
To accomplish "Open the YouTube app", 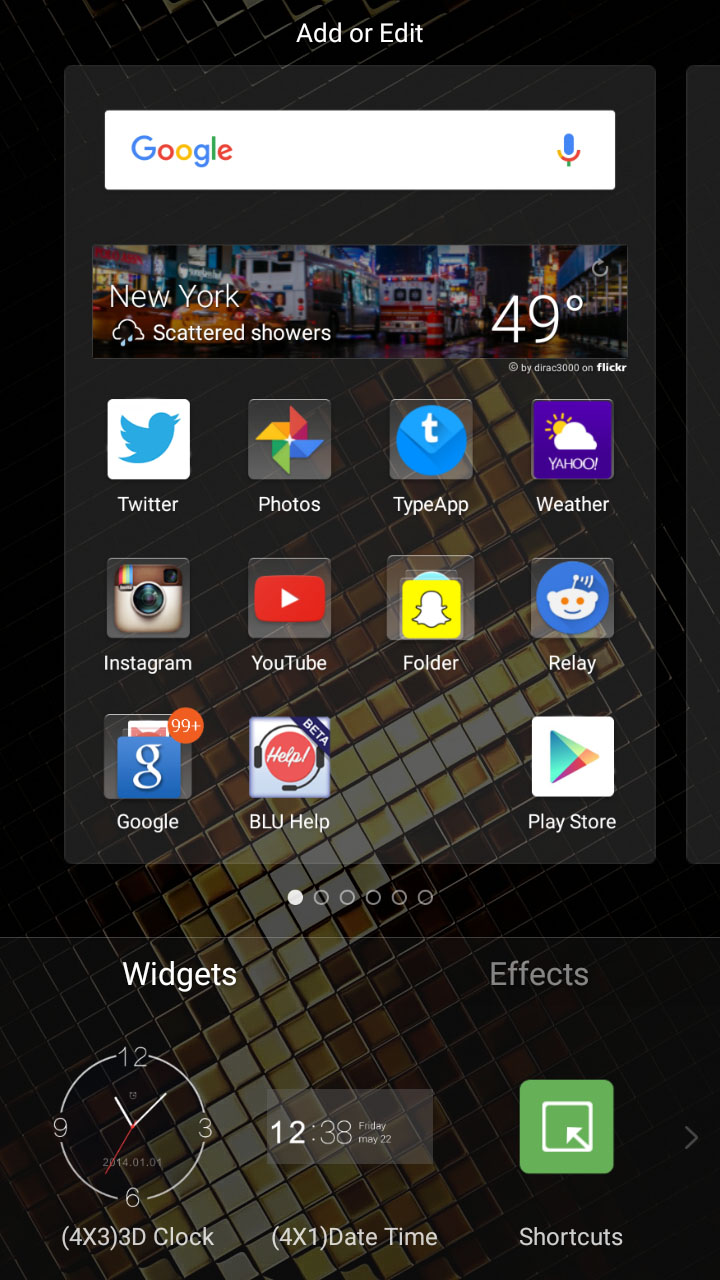I will tap(289, 598).
